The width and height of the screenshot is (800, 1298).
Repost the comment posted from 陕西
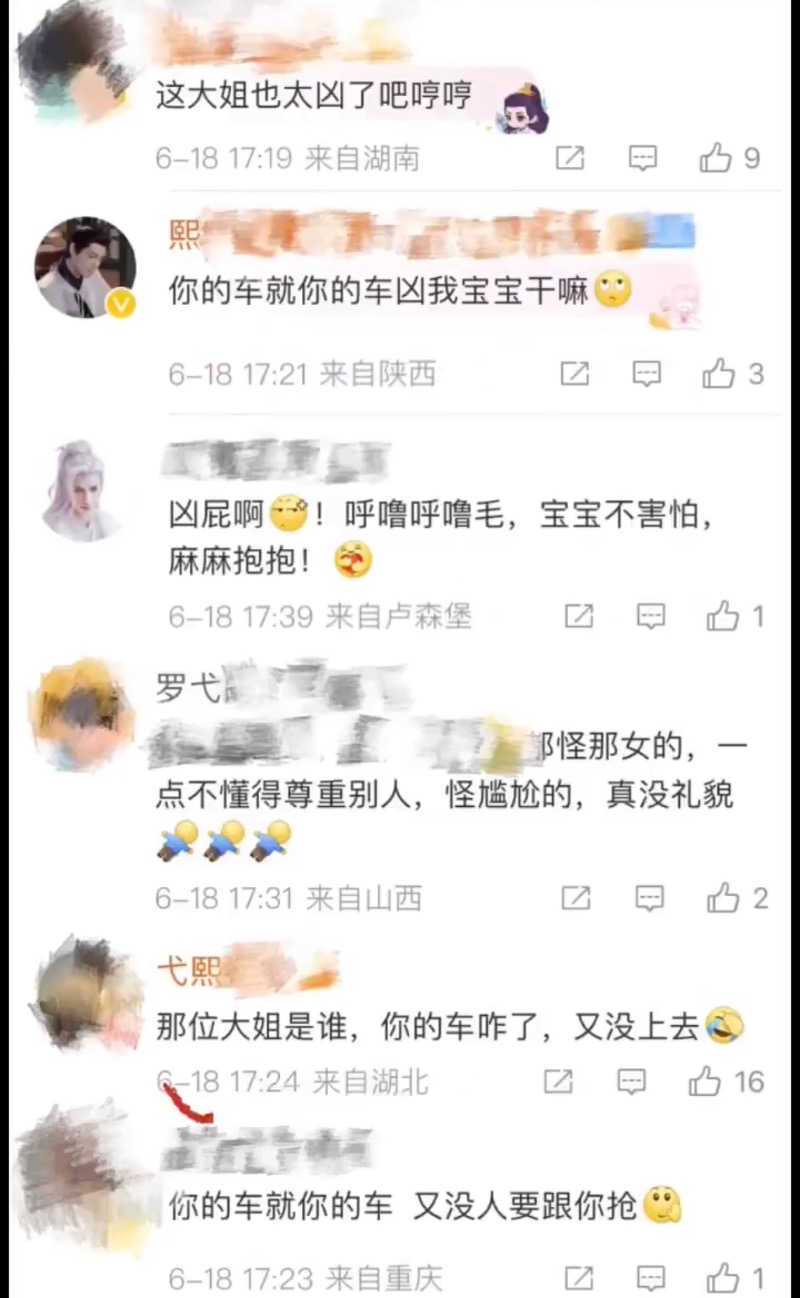click(x=574, y=374)
